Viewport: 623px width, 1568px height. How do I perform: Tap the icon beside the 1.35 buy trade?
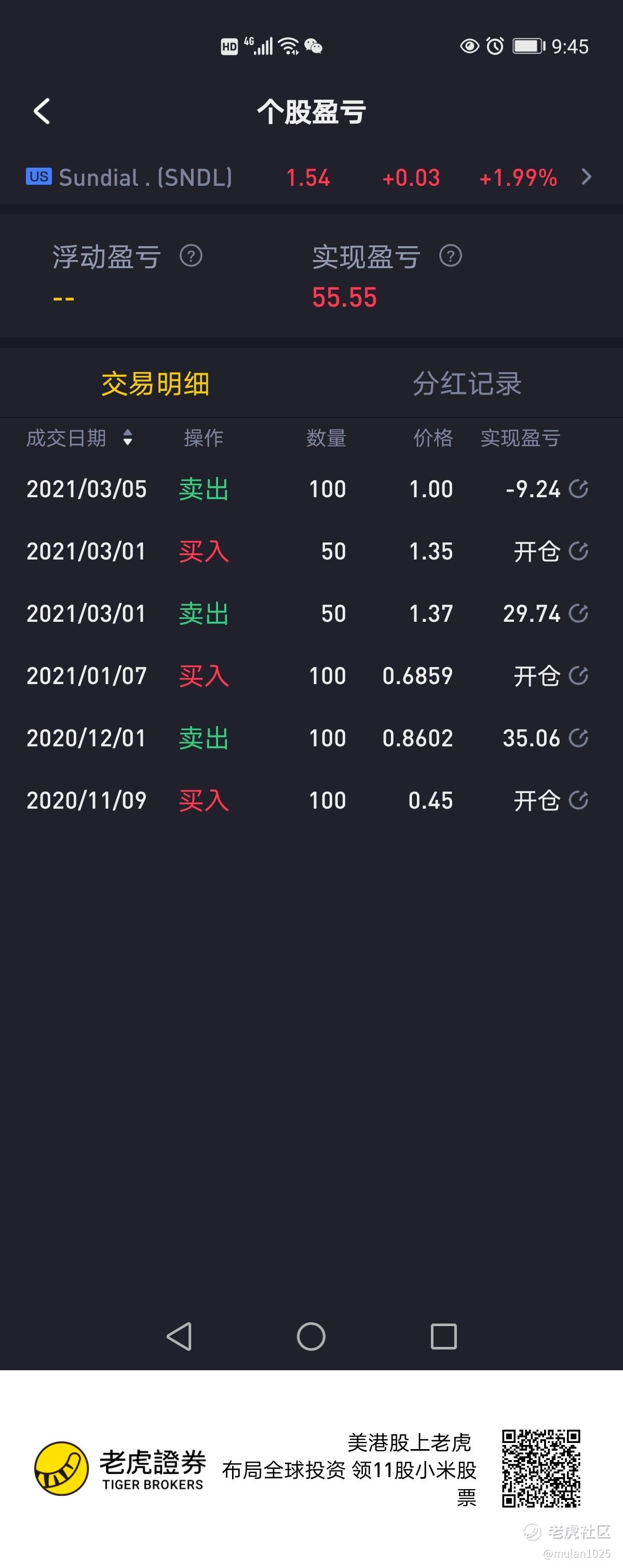click(578, 552)
